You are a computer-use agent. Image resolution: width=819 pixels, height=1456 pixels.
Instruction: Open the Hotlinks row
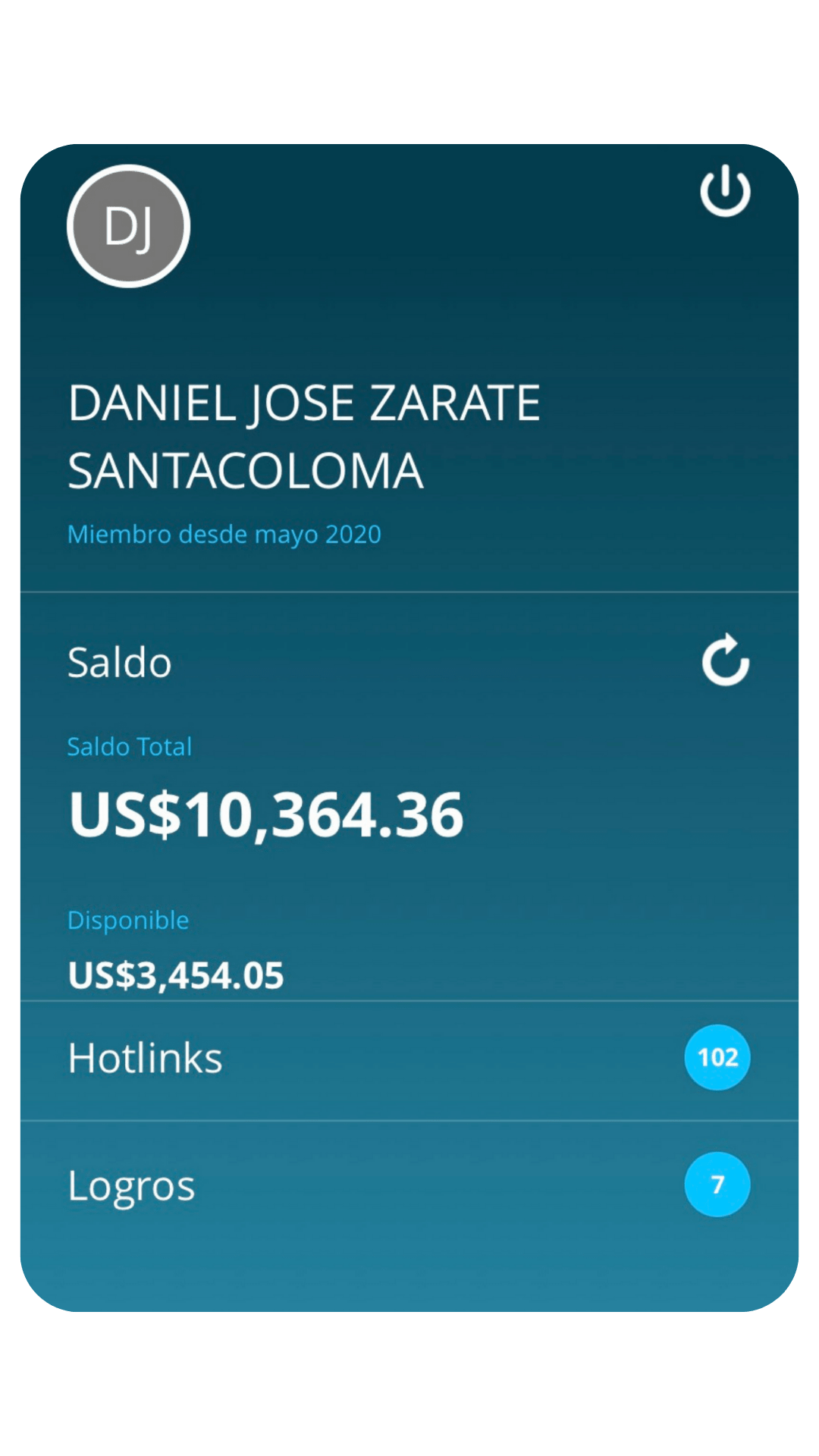(409, 1060)
